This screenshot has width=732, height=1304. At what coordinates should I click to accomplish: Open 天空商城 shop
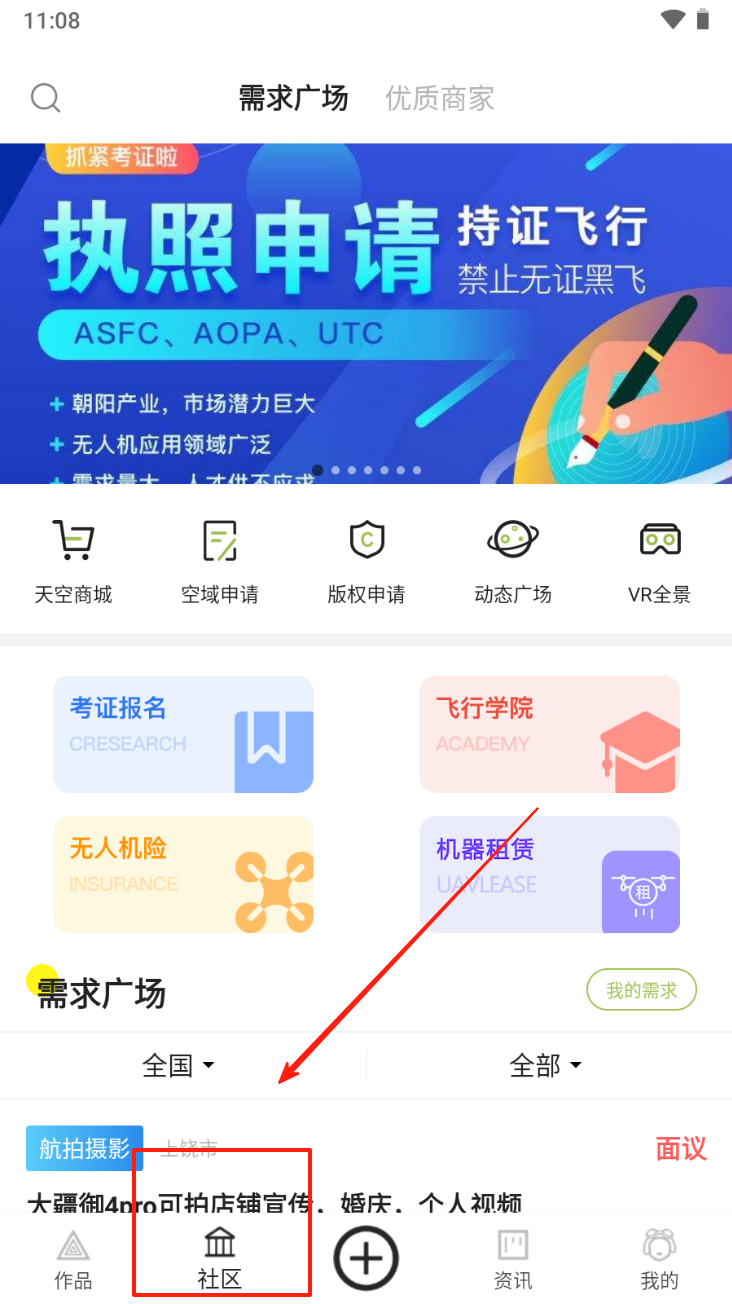pyautogui.click(x=73, y=562)
